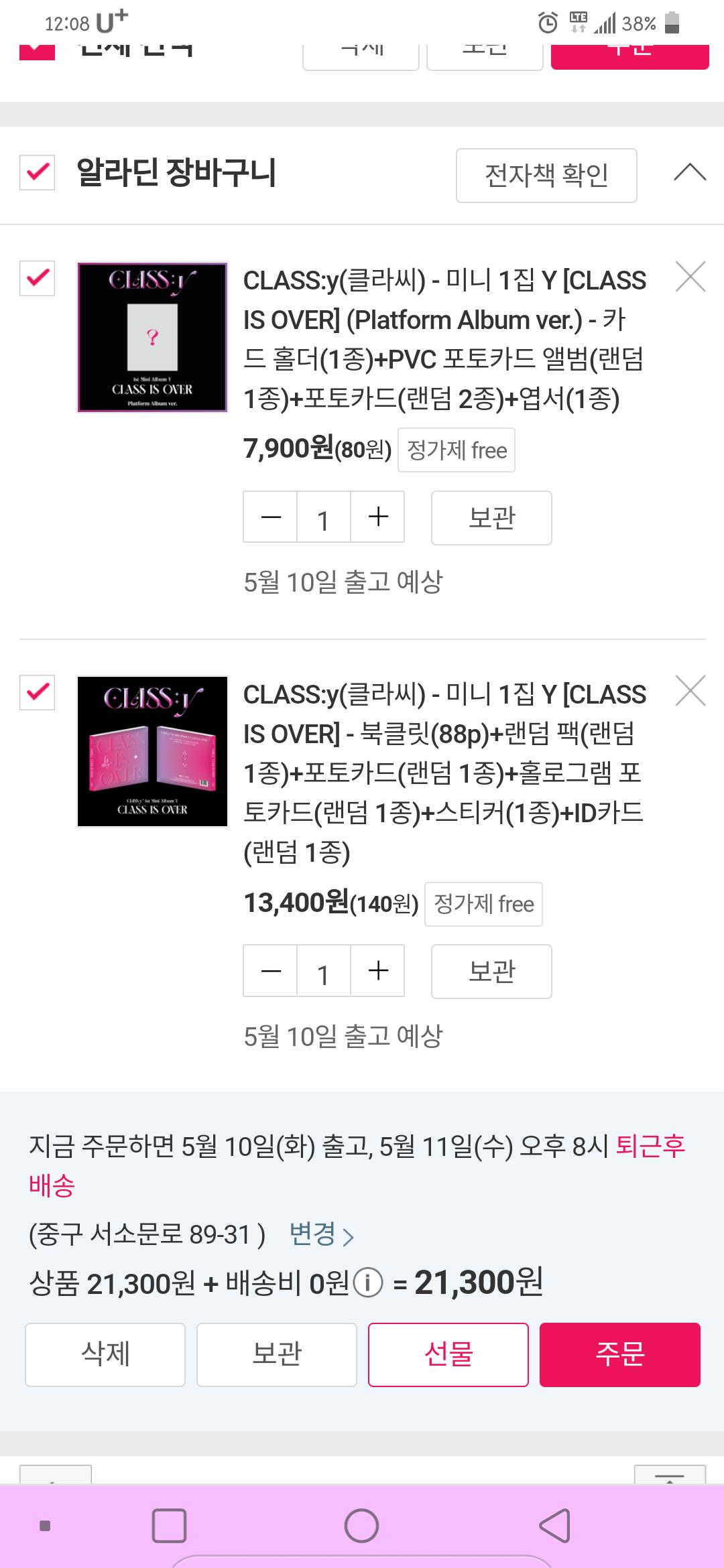This screenshot has width=724, height=1568.
Task: Remove the Platform Album ver. item from cart
Action: (x=690, y=277)
